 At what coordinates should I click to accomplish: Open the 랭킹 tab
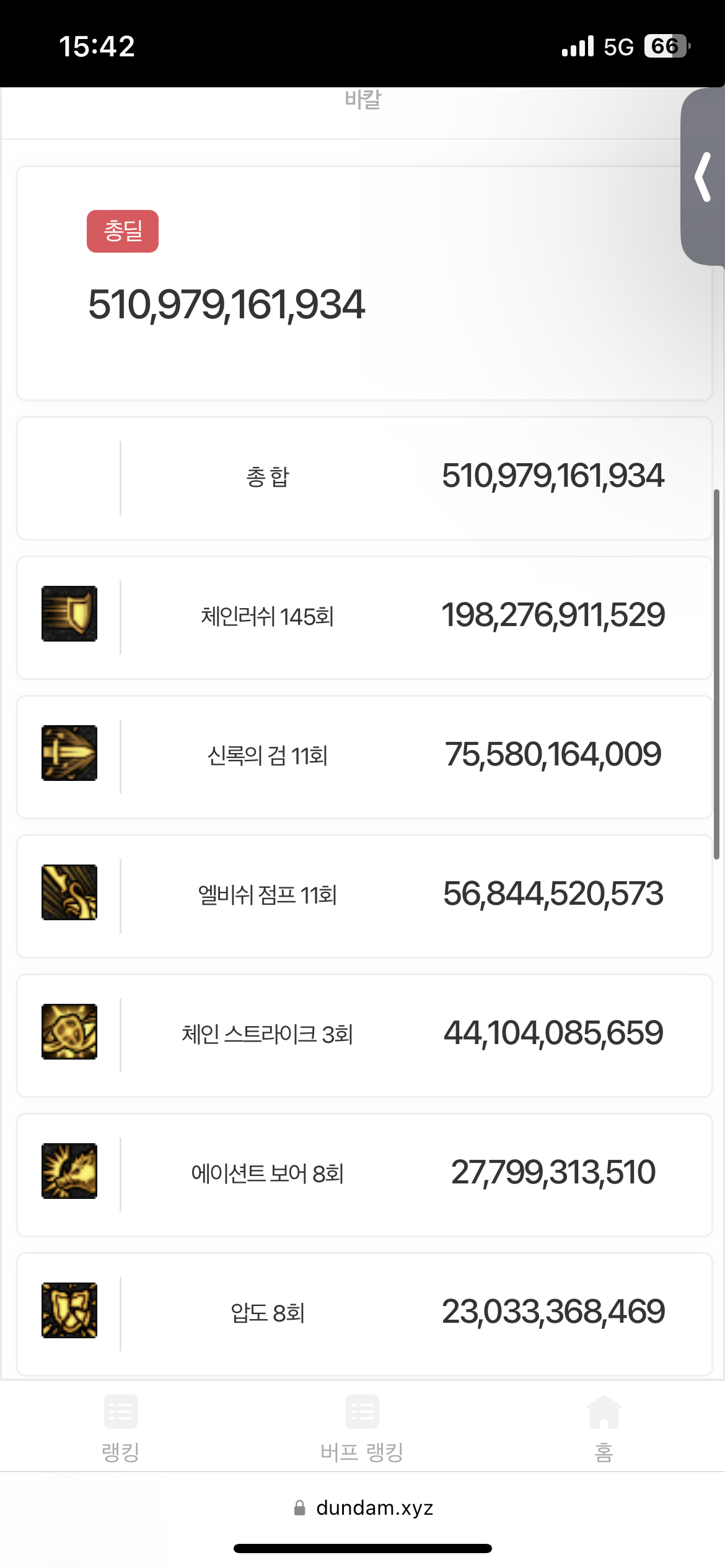(x=121, y=1427)
